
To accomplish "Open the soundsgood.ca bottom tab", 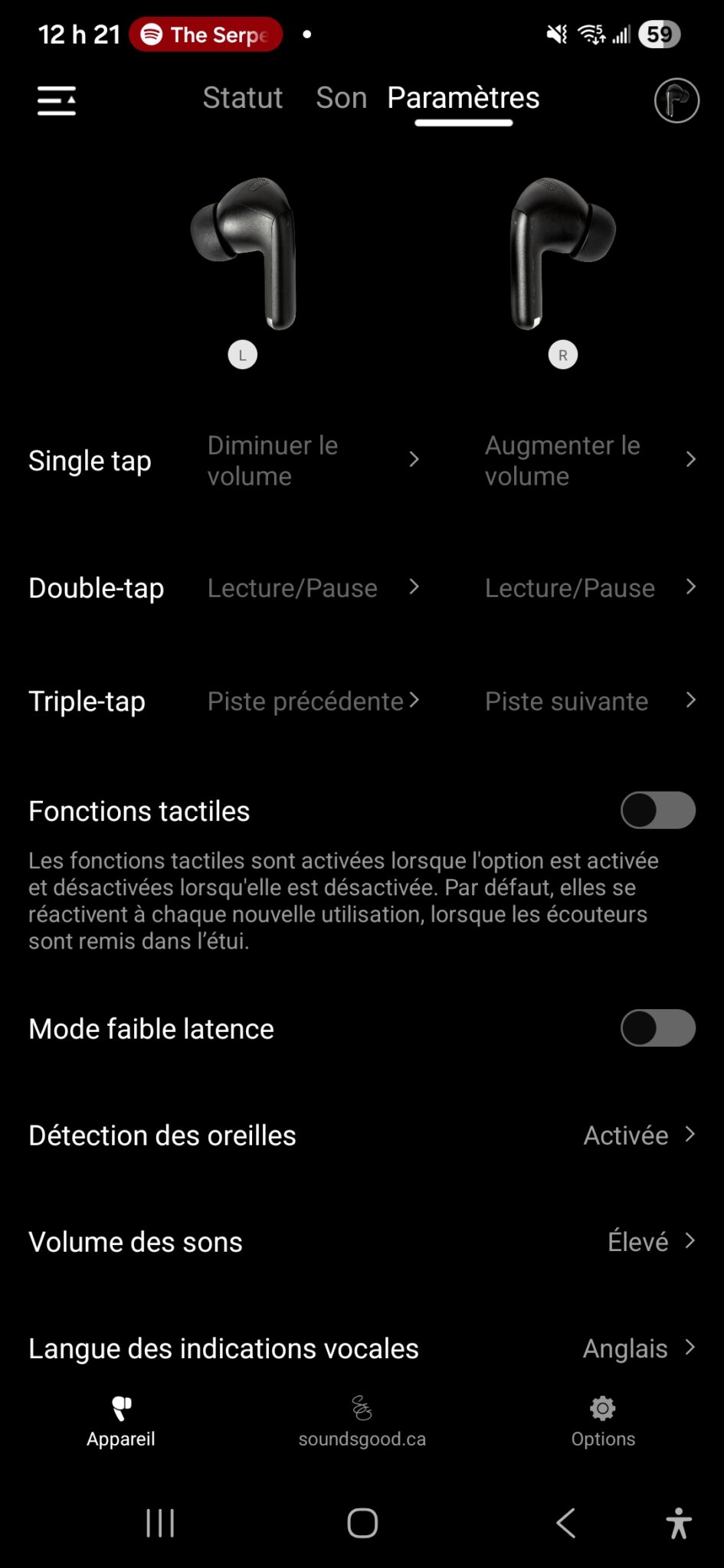I will (x=362, y=1421).
